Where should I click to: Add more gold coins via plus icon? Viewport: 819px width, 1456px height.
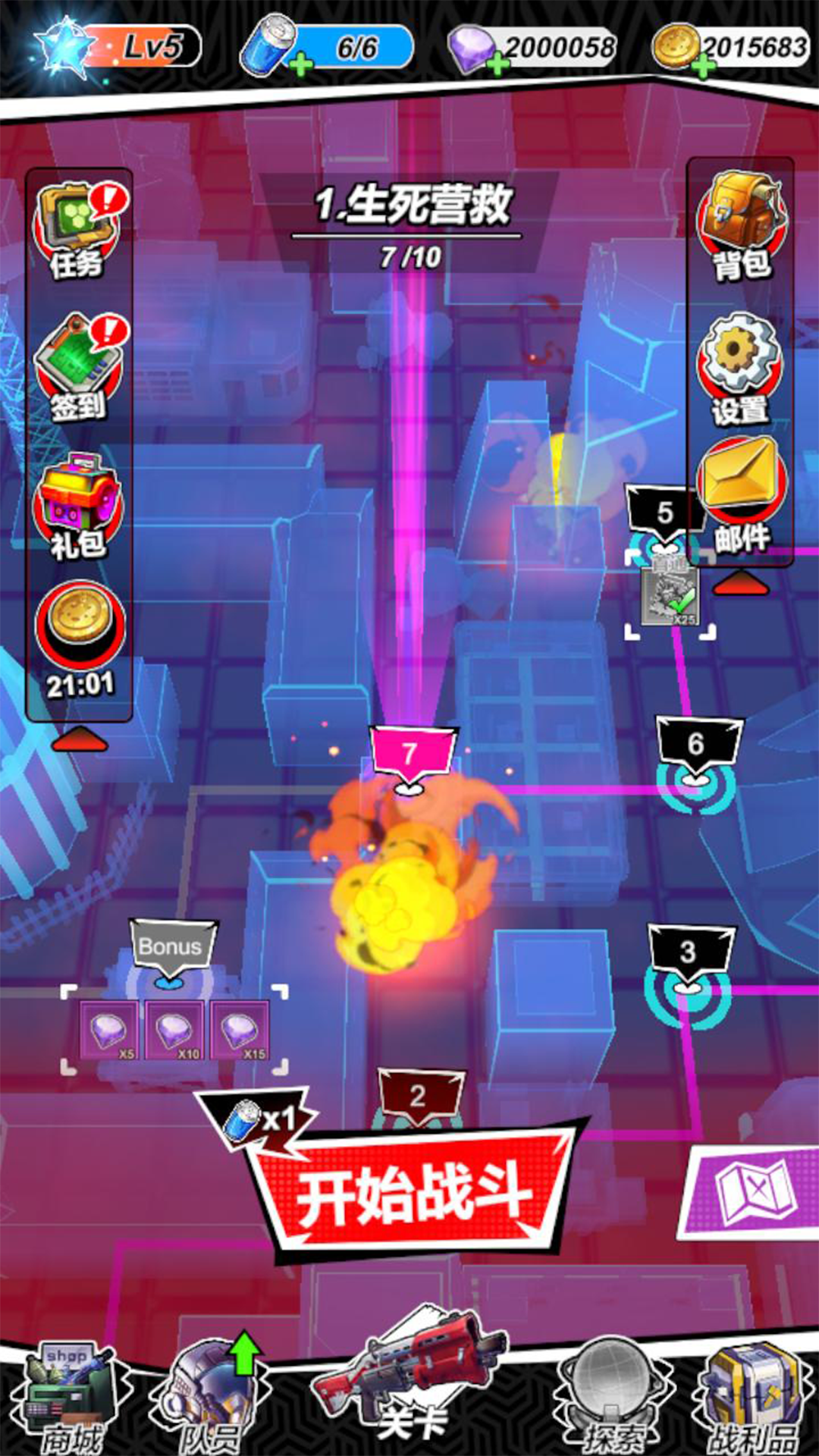[703, 66]
